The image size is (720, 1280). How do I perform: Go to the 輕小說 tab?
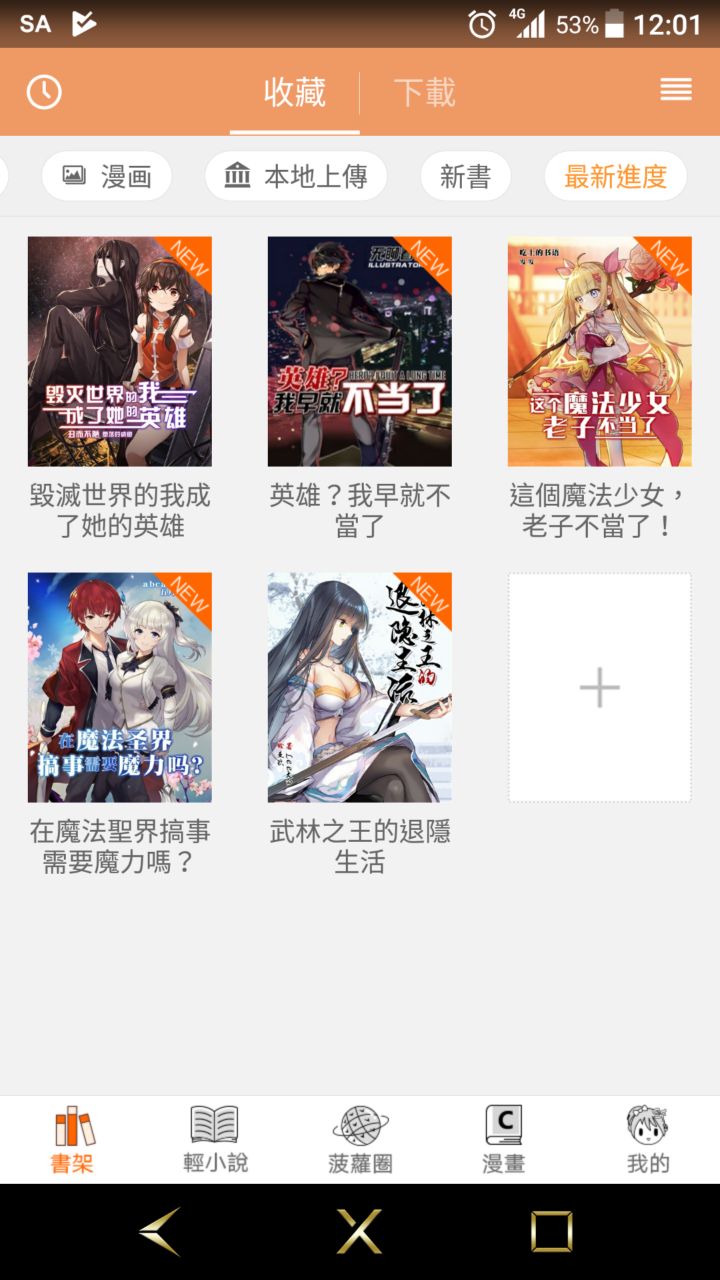(x=215, y=1139)
